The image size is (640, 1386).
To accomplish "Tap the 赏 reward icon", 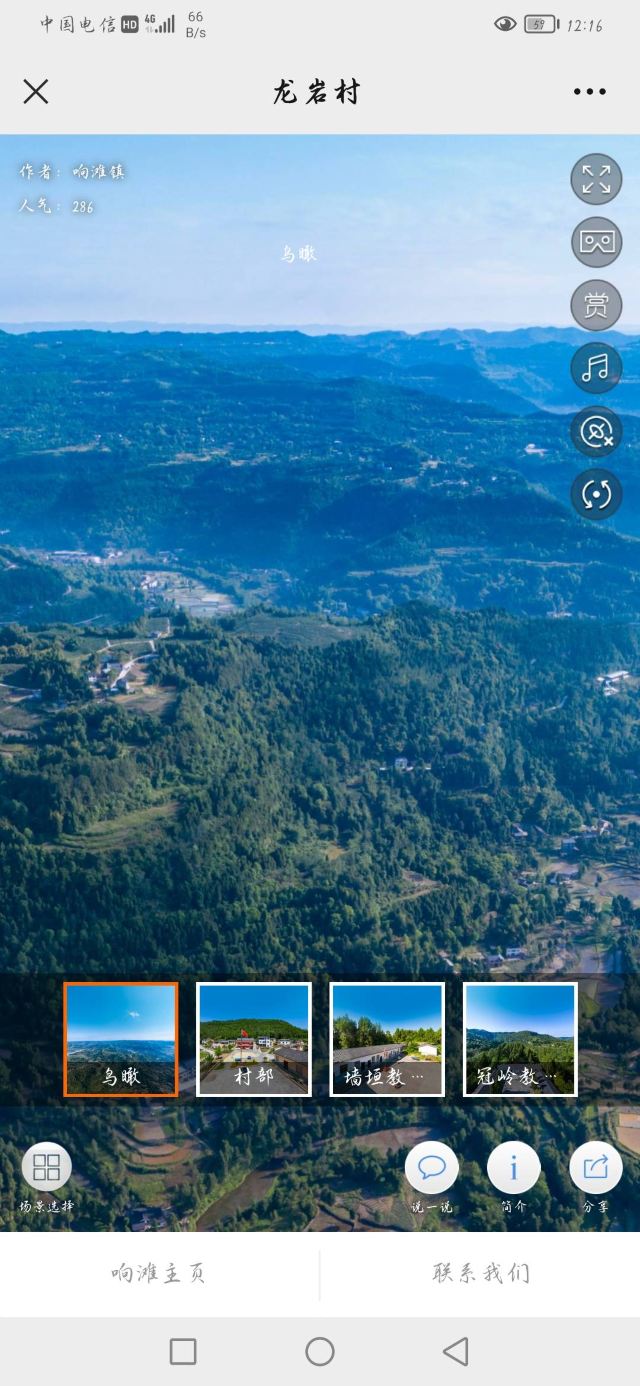I will (596, 305).
